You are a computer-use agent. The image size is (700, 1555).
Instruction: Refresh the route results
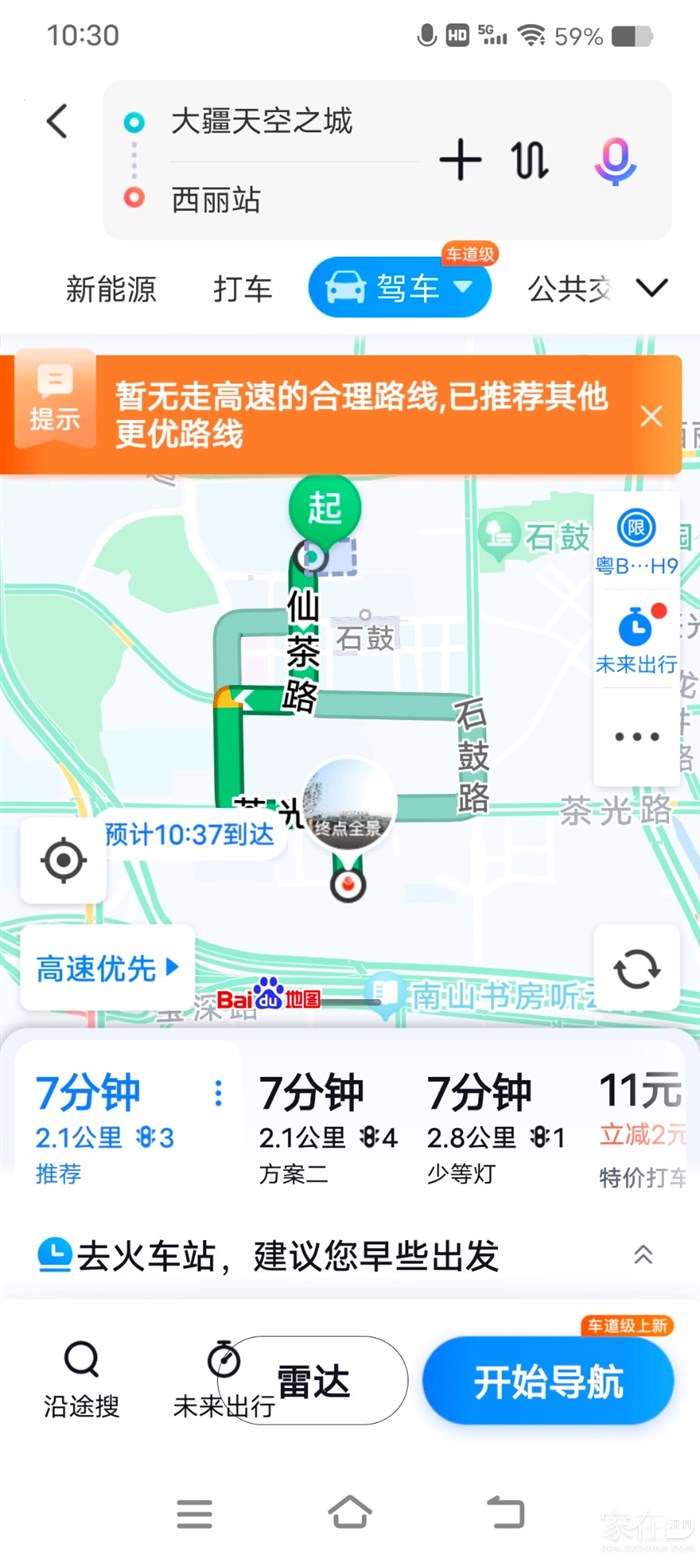[637, 968]
